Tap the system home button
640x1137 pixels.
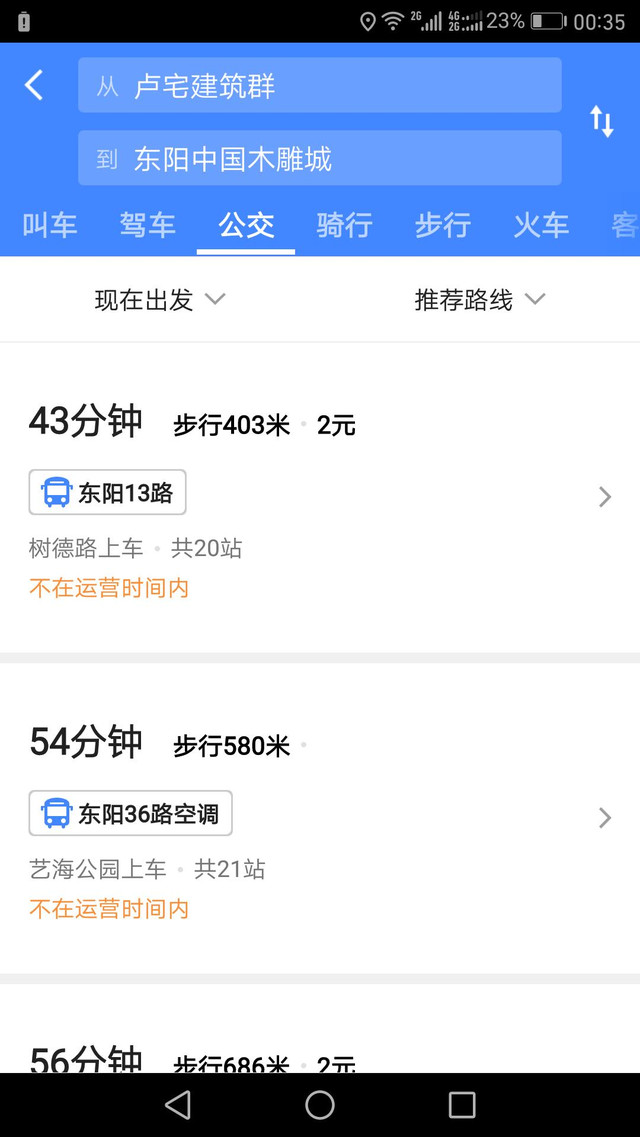(320, 1105)
